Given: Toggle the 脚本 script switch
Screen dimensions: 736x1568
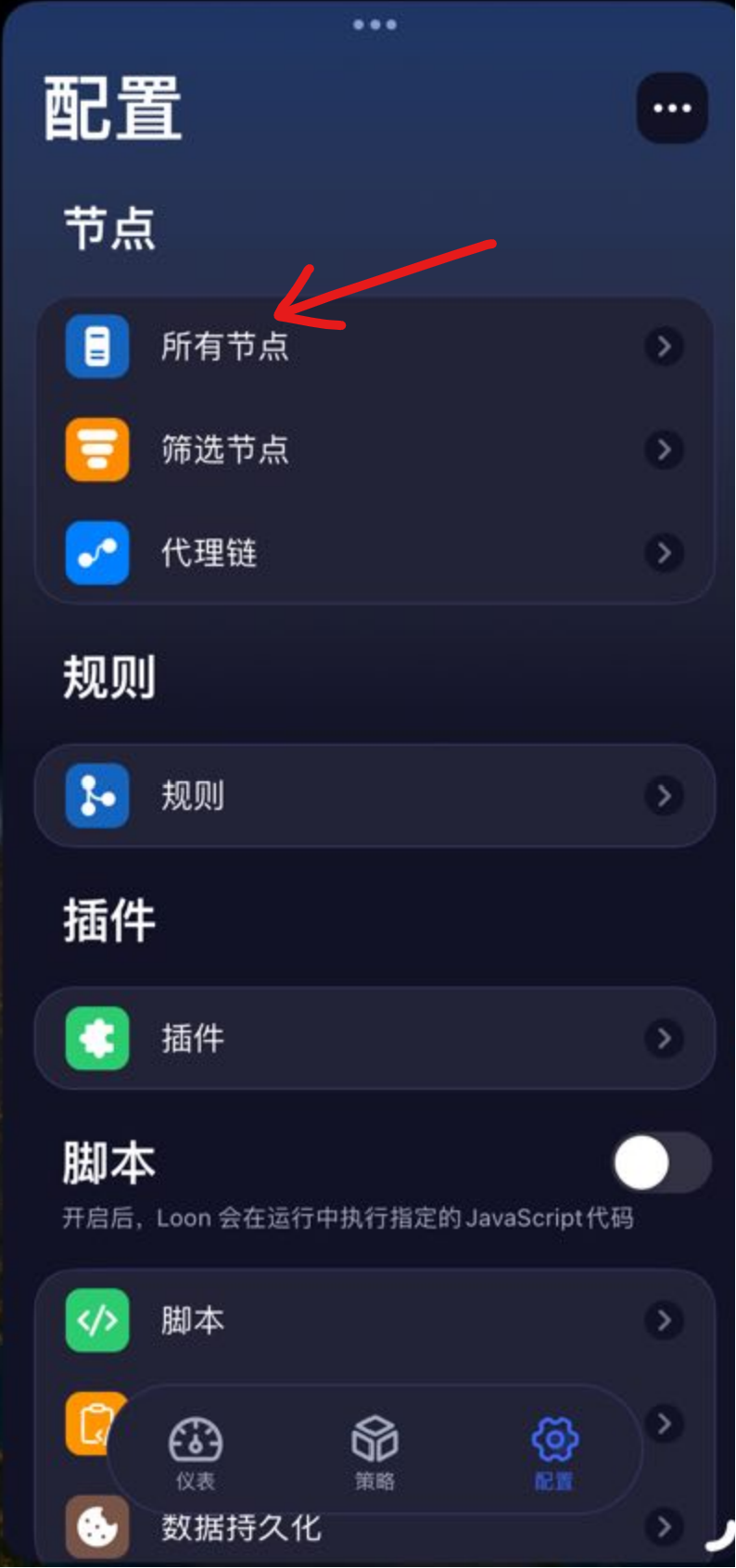Looking at the screenshot, I should click(661, 1163).
